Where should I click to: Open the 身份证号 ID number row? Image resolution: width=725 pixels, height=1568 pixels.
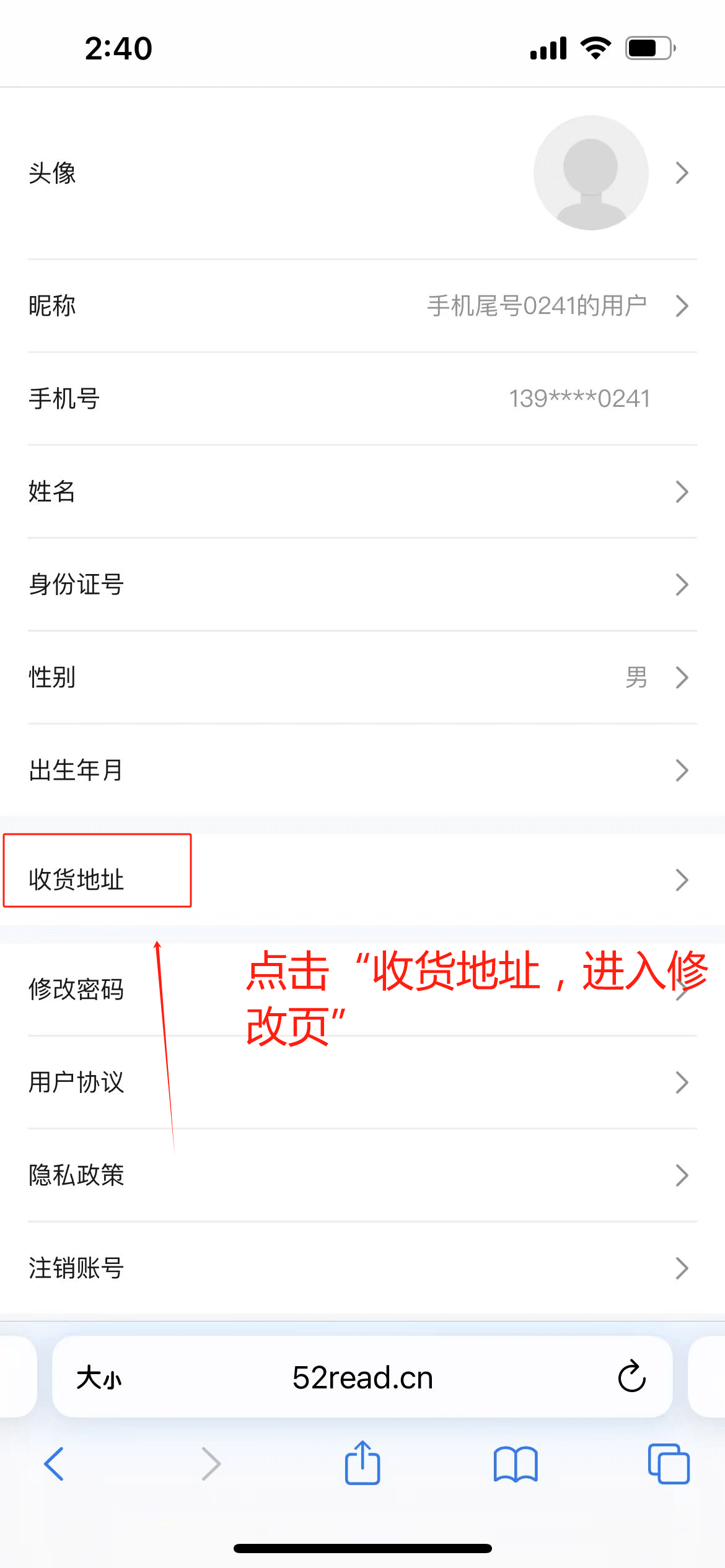point(362,585)
